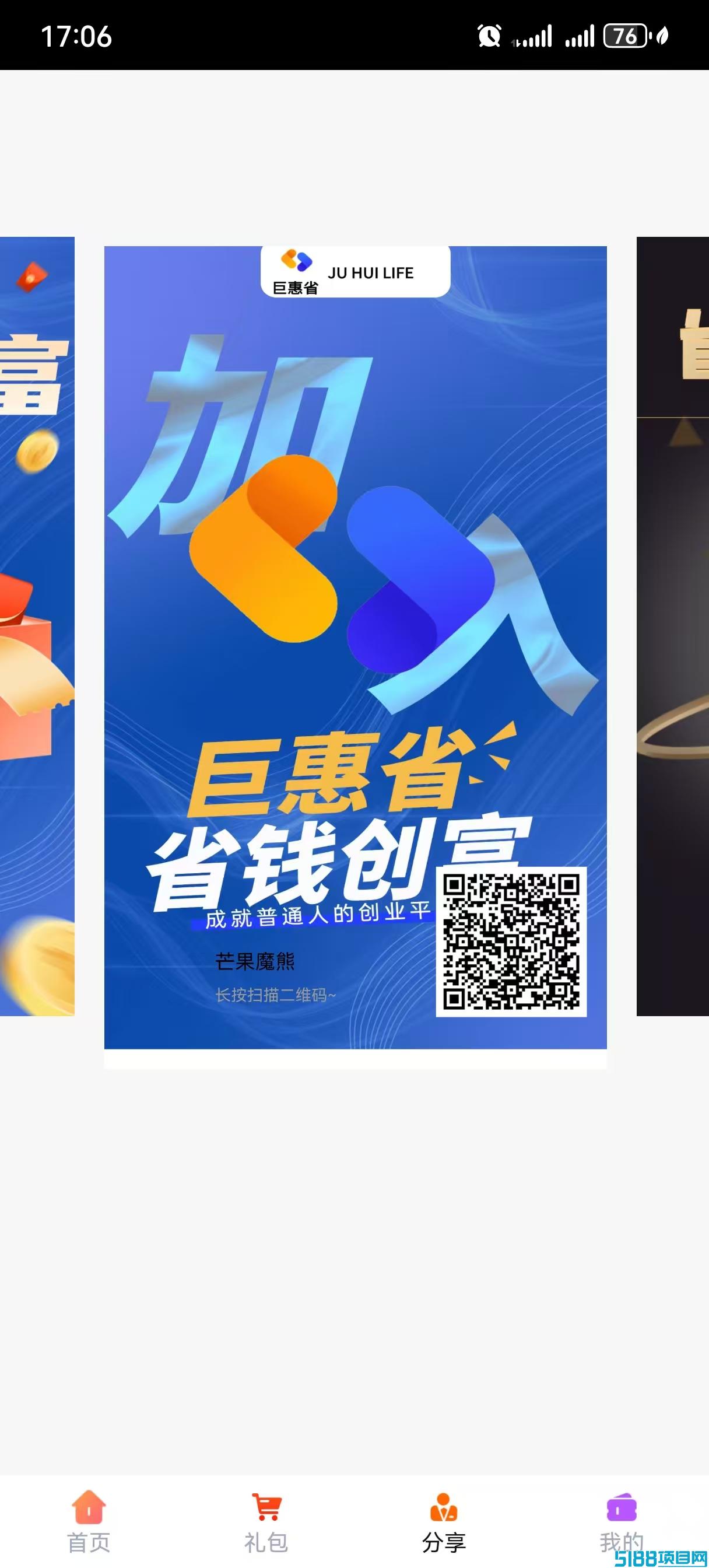Switch to the 首页 home tab
The height and width of the screenshot is (1568, 709).
click(x=89, y=1522)
